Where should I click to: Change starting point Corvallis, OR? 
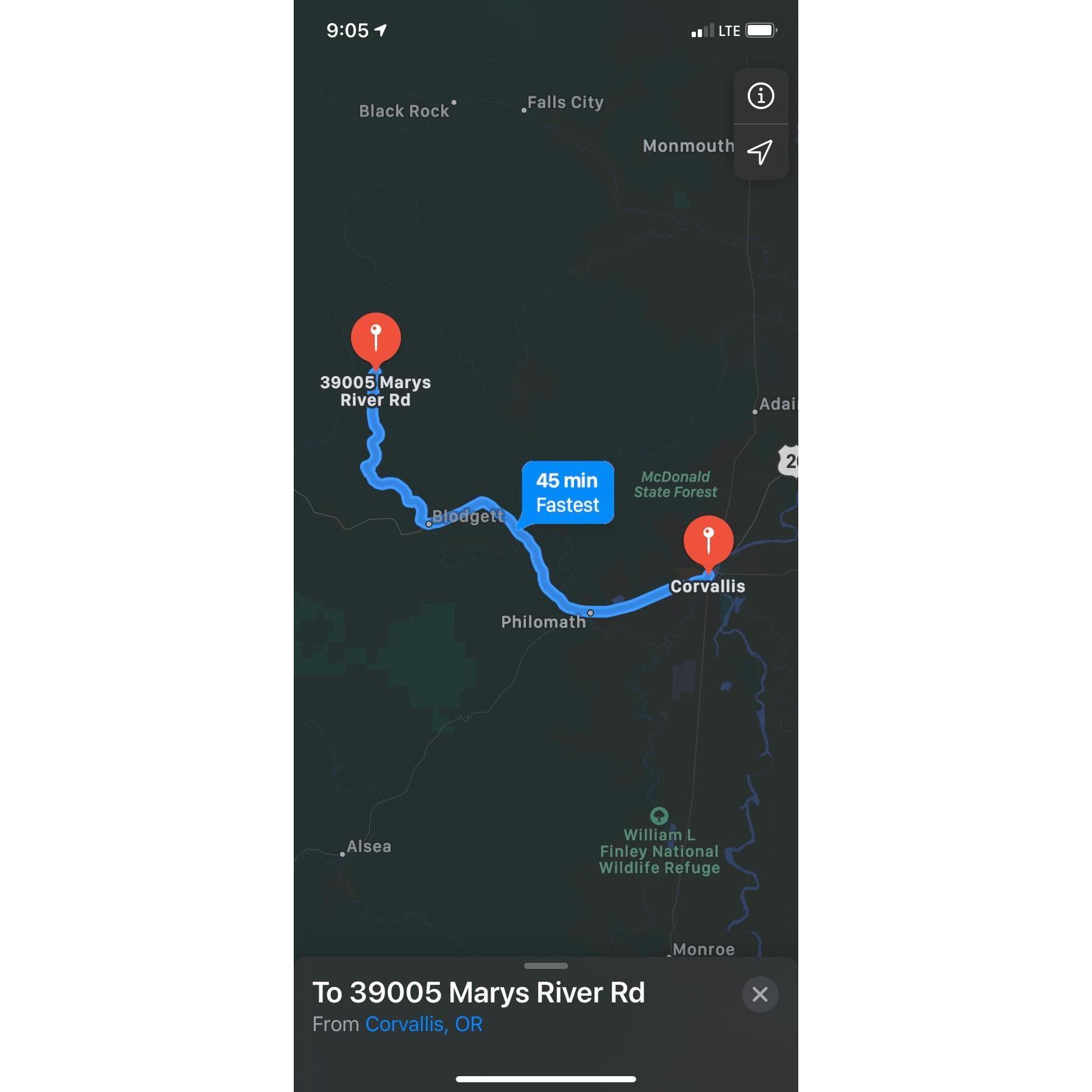(424, 1024)
